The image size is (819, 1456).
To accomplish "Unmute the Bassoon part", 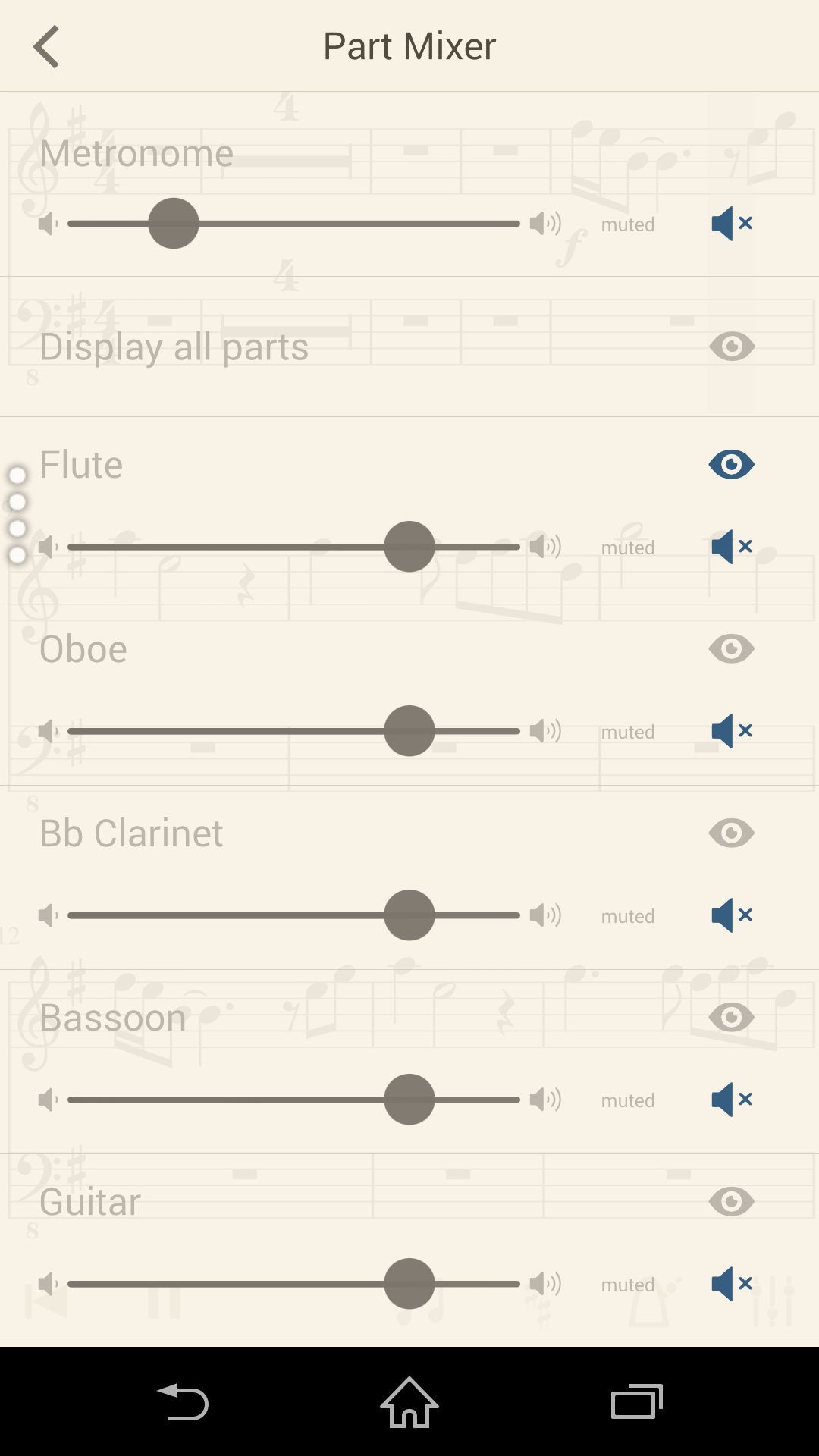I will [732, 1100].
